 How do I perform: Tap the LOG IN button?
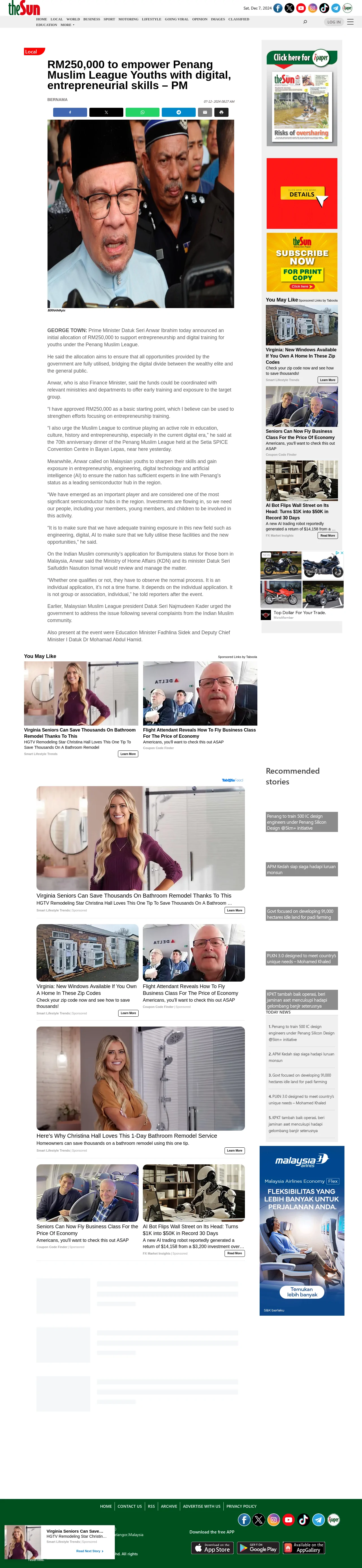point(334,22)
